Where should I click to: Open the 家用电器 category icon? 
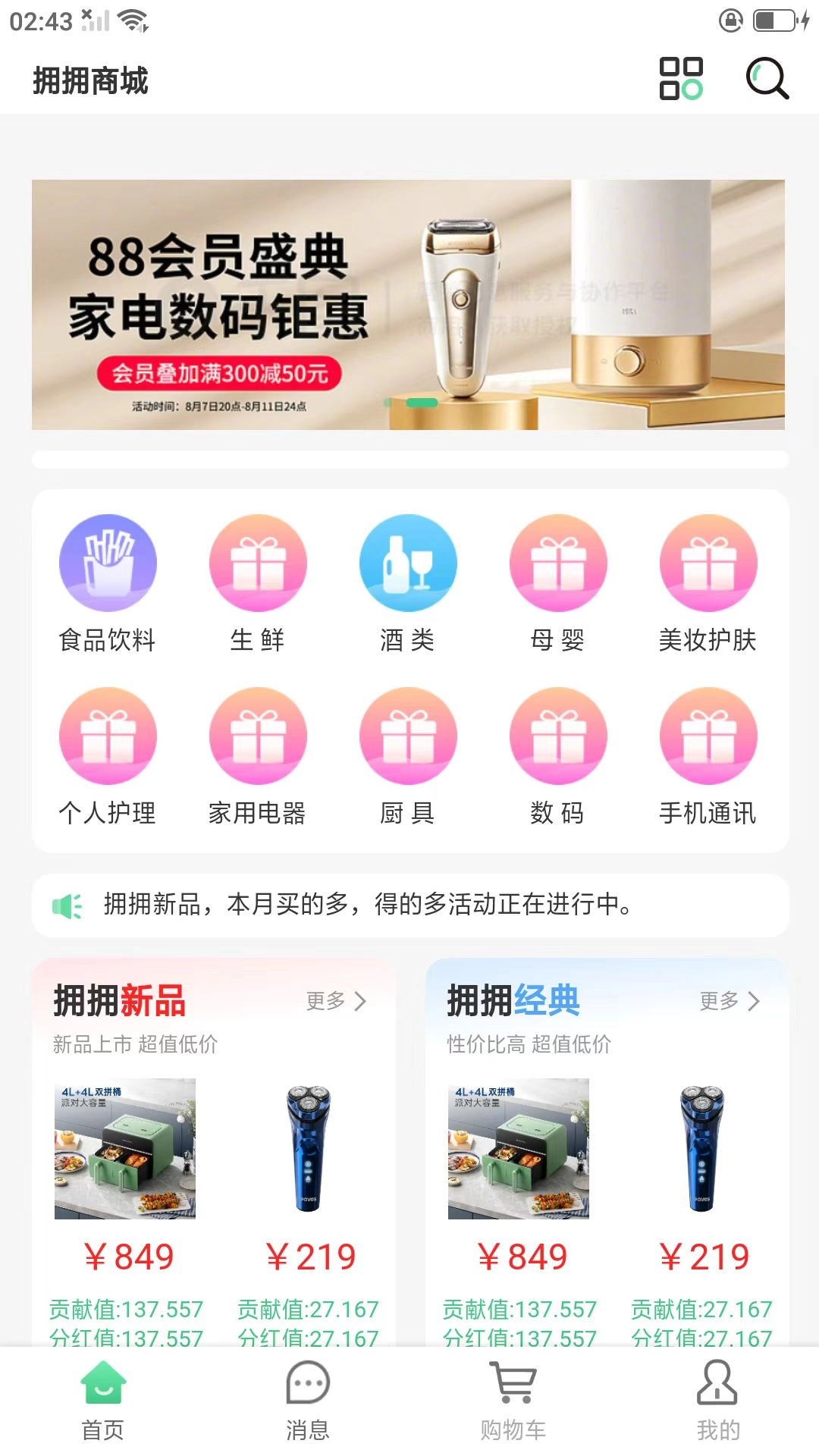click(x=258, y=736)
